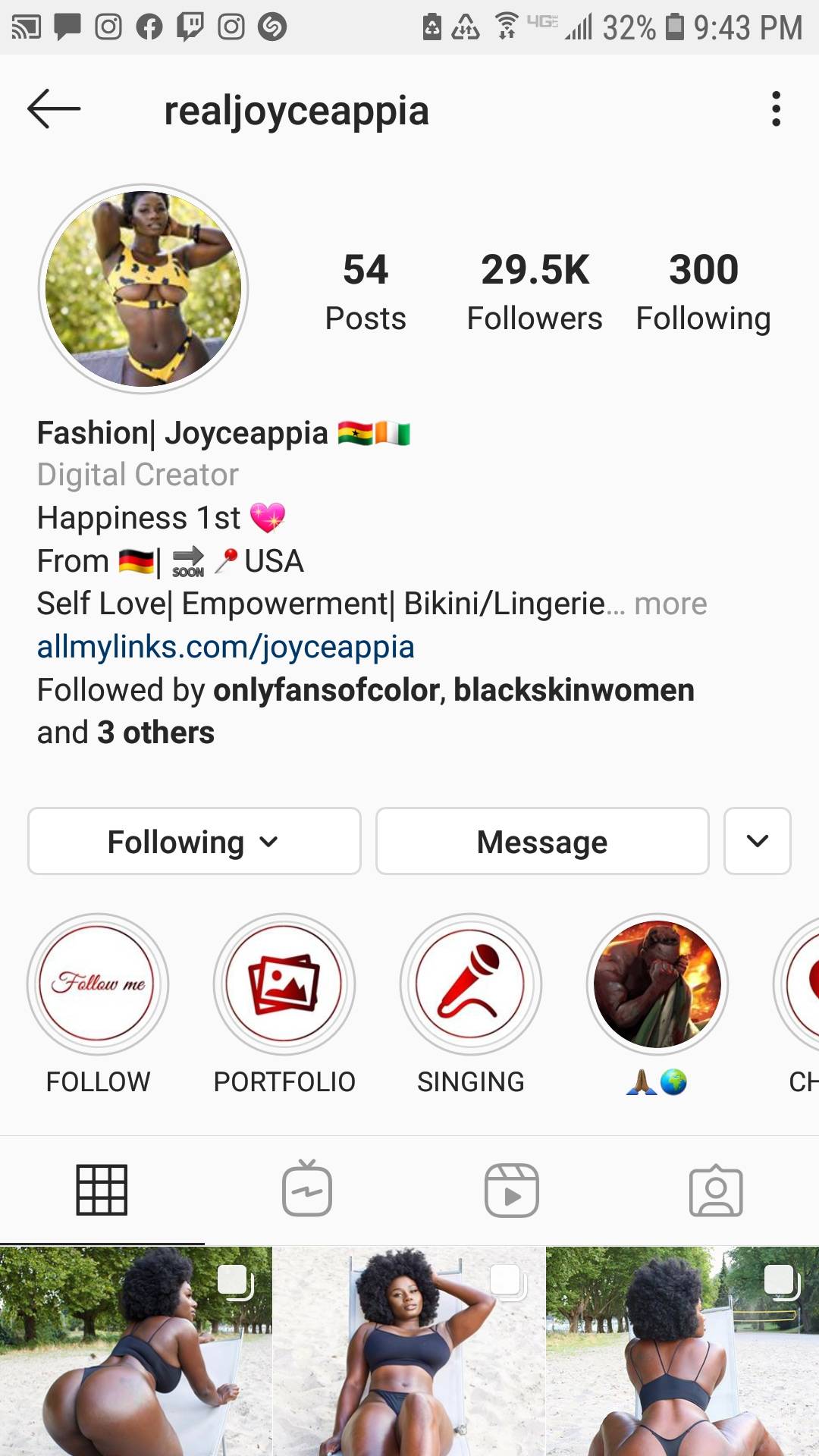819x1456 pixels.
Task: Open the three-dot overflow menu
Action: click(775, 109)
